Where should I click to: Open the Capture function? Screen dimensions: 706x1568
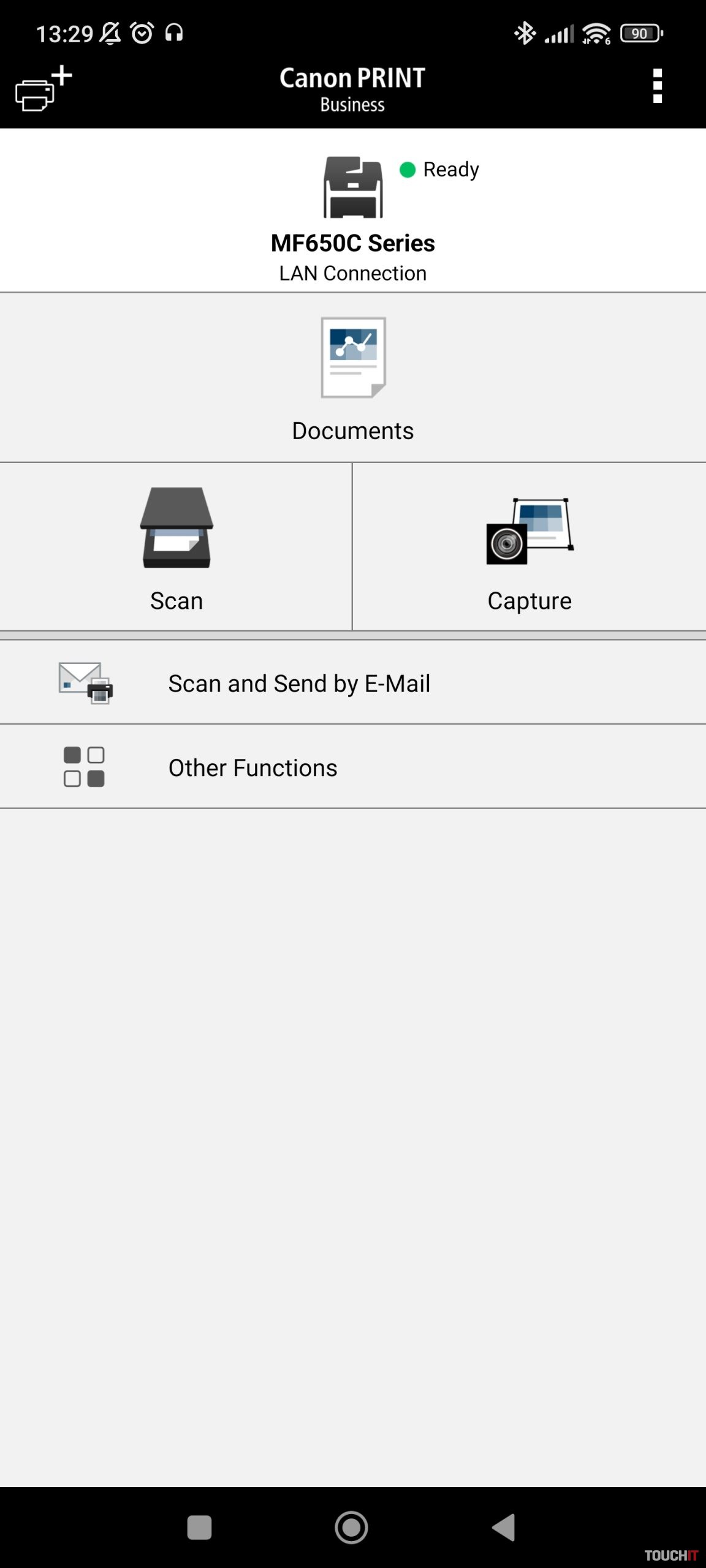click(529, 547)
